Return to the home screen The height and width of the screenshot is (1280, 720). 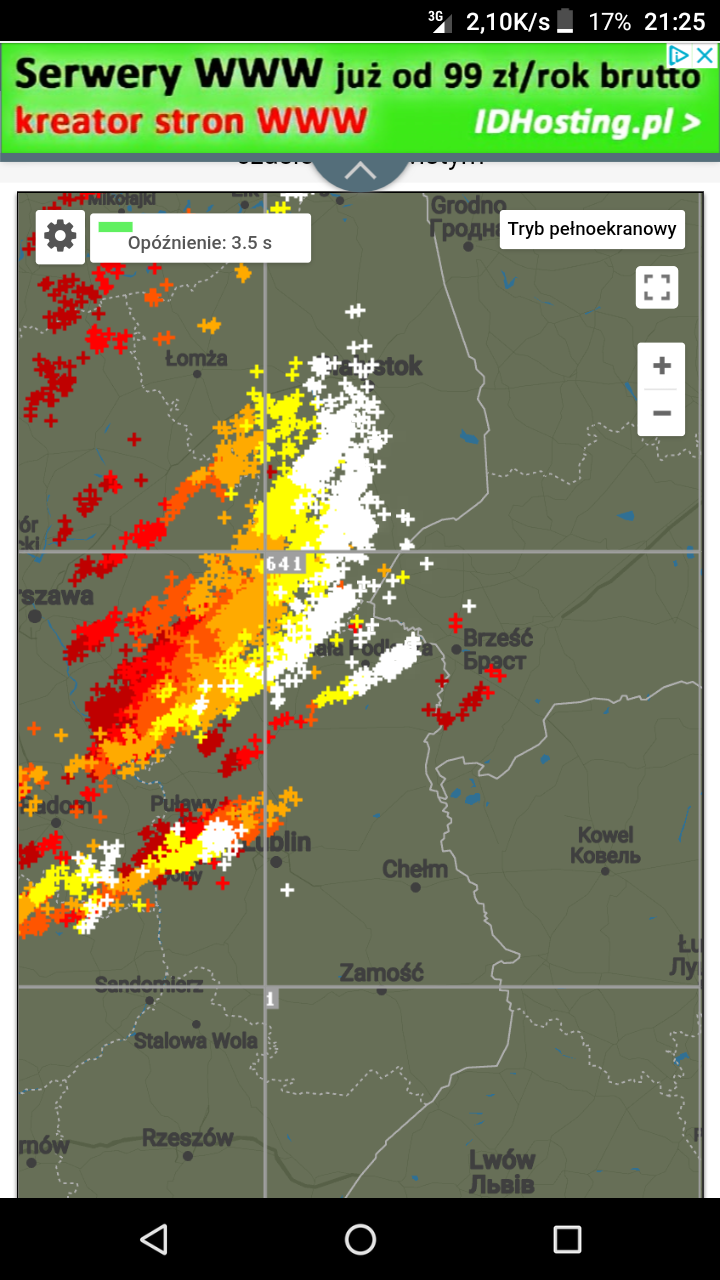point(360,1240)
